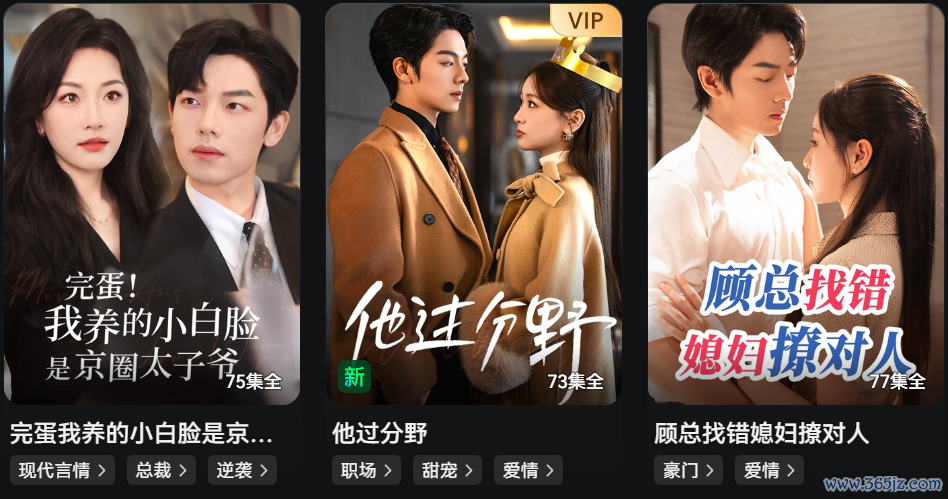Image resolution: width=948 pixels, height=499 pixels.
Task: Tap 爱情 tag under 他过分野
Action: coord(528,470)
